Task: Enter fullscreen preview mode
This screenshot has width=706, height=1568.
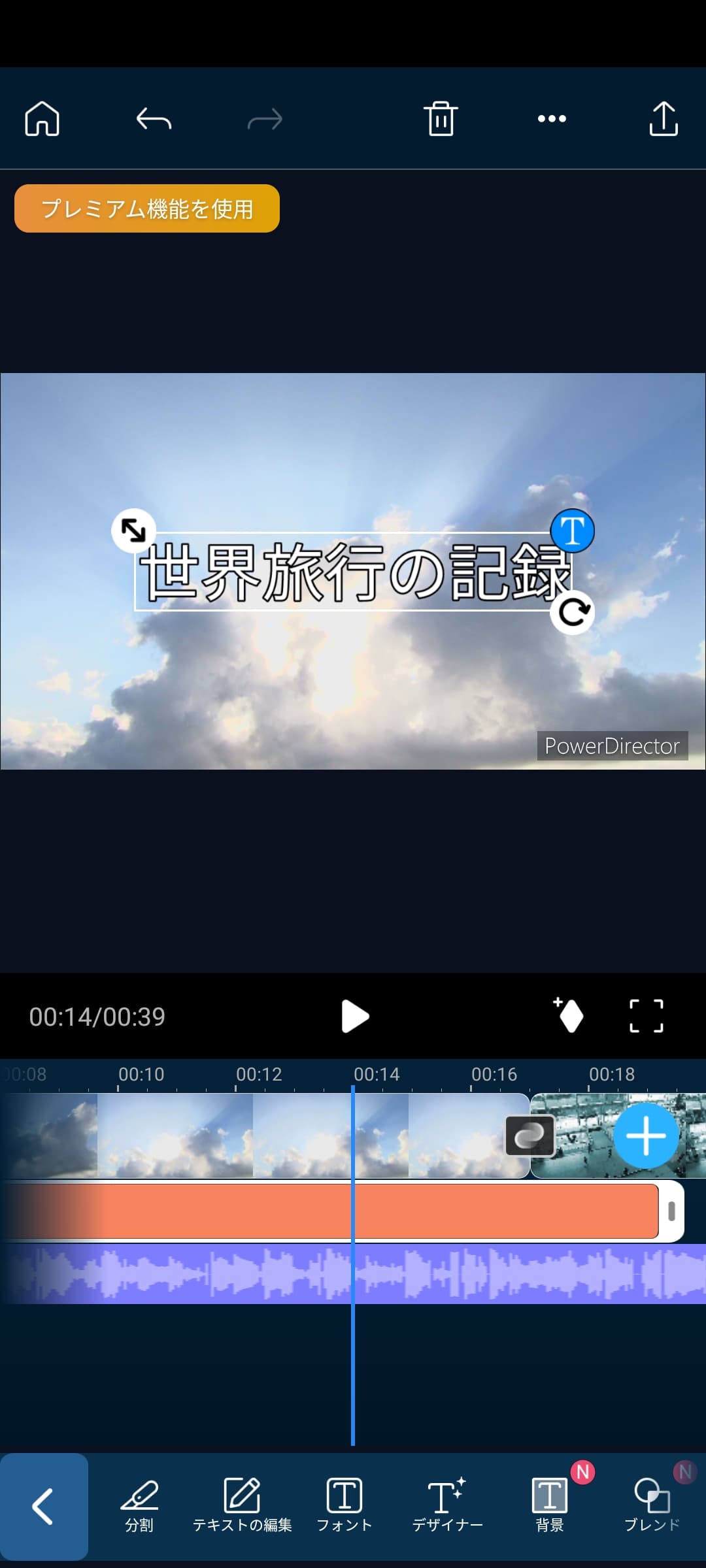Action: [x=646, y=1016]
